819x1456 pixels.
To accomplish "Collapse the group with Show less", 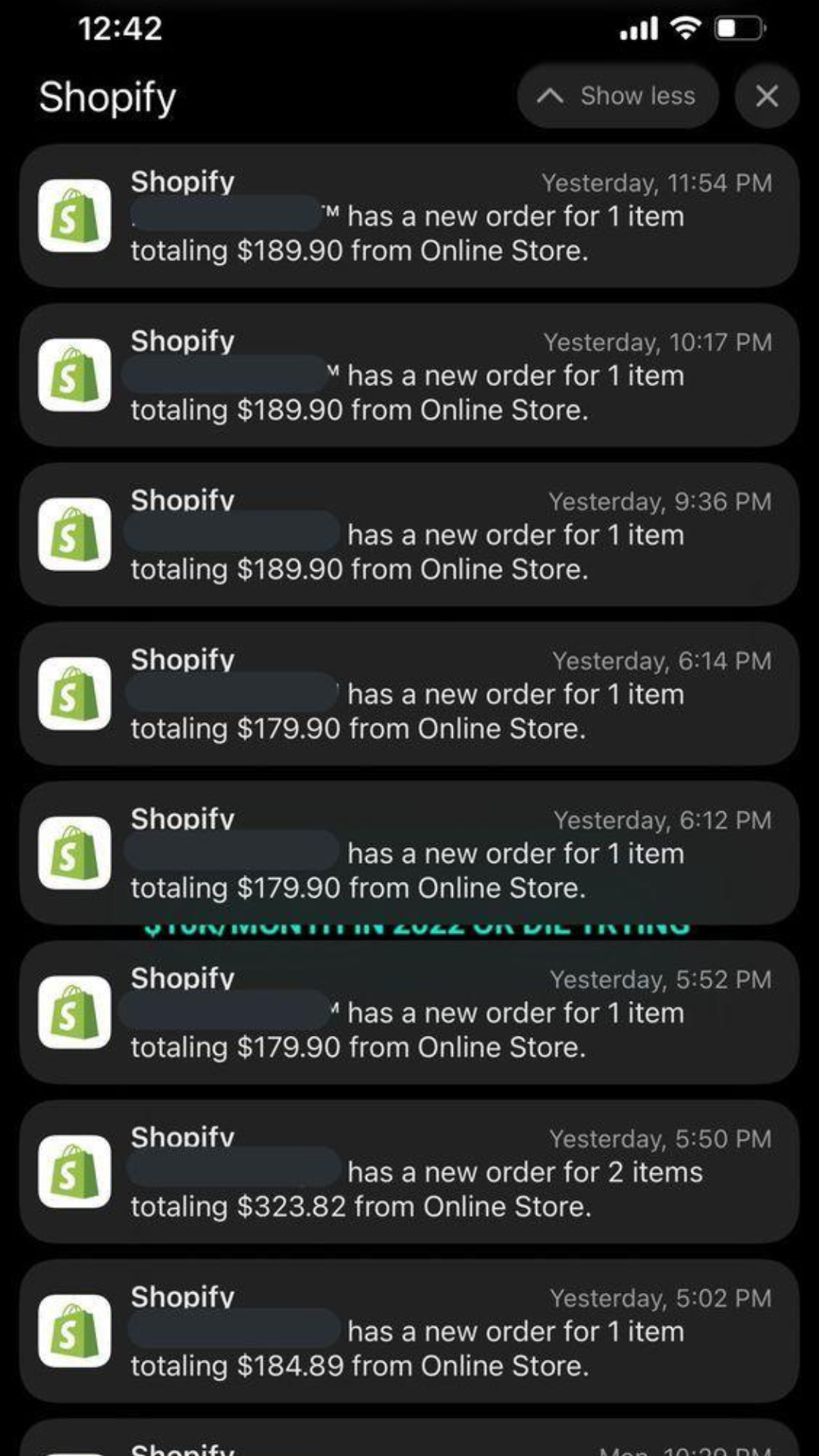I will (x=617, y=96).
